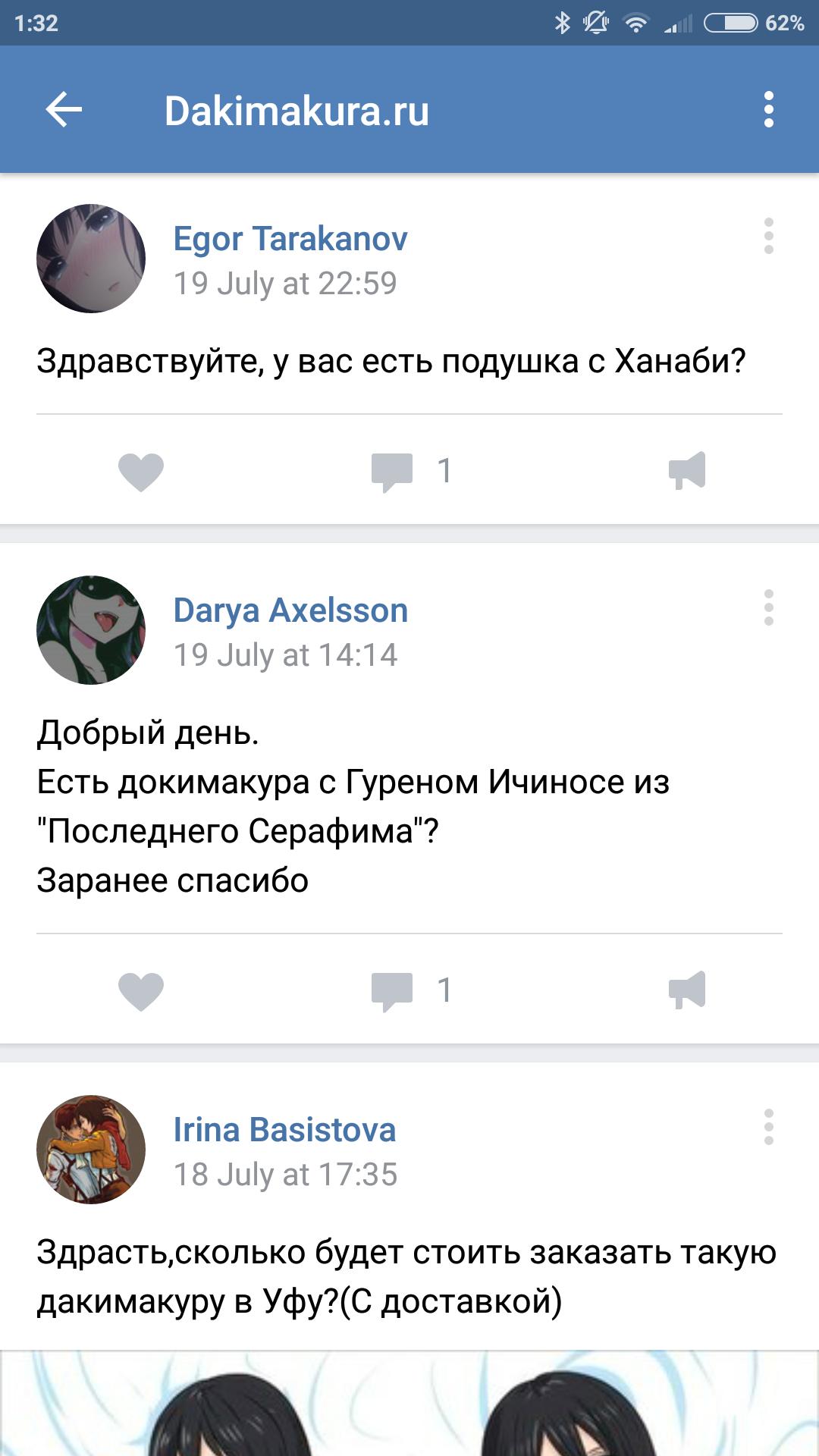Open Egor Tarakanov's profile name link

click(x=290, y=239)
